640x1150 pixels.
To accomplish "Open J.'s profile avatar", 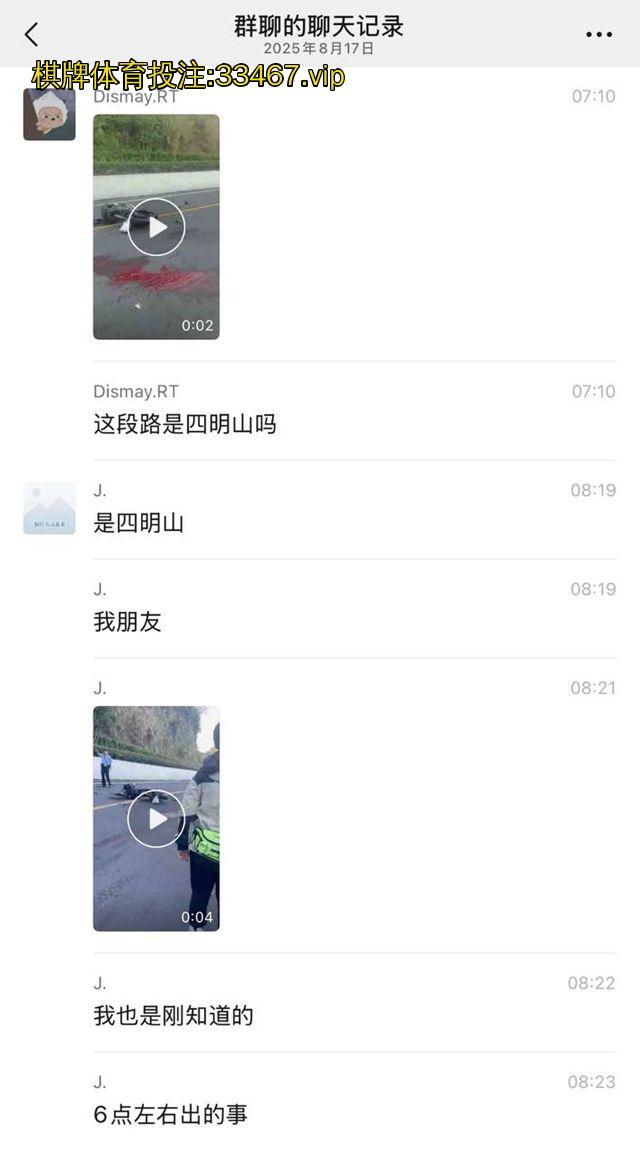I will tap(49, 508).
